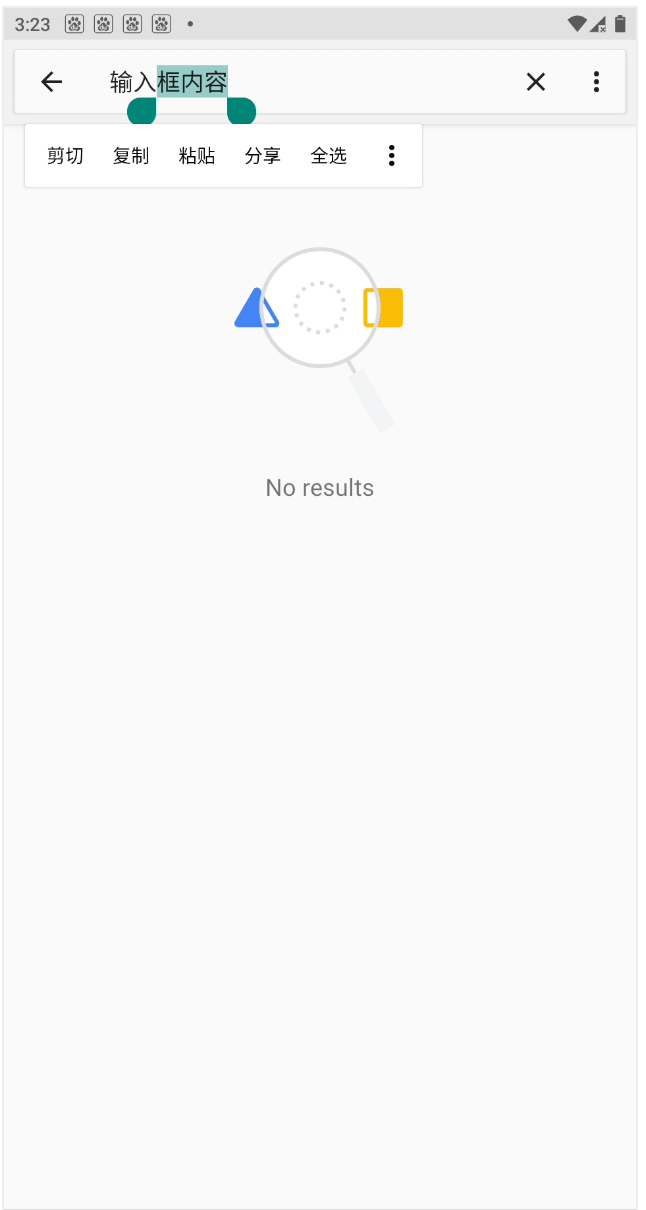
Task: Tap the search input field text
Action: pos(300,82)
